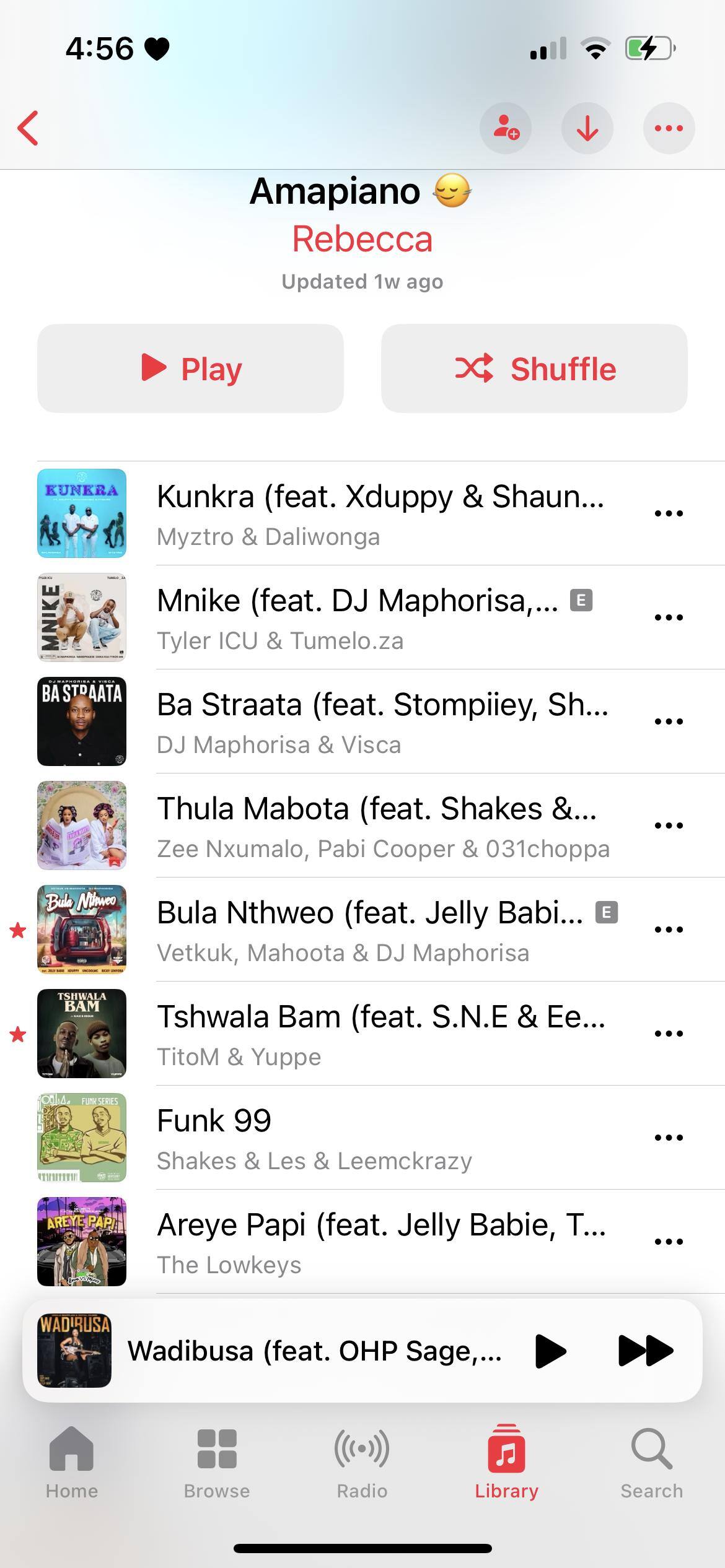This screenshot has width=725, height=1568.
Task: Open the add collaborator icon
Action: point(506,128)
